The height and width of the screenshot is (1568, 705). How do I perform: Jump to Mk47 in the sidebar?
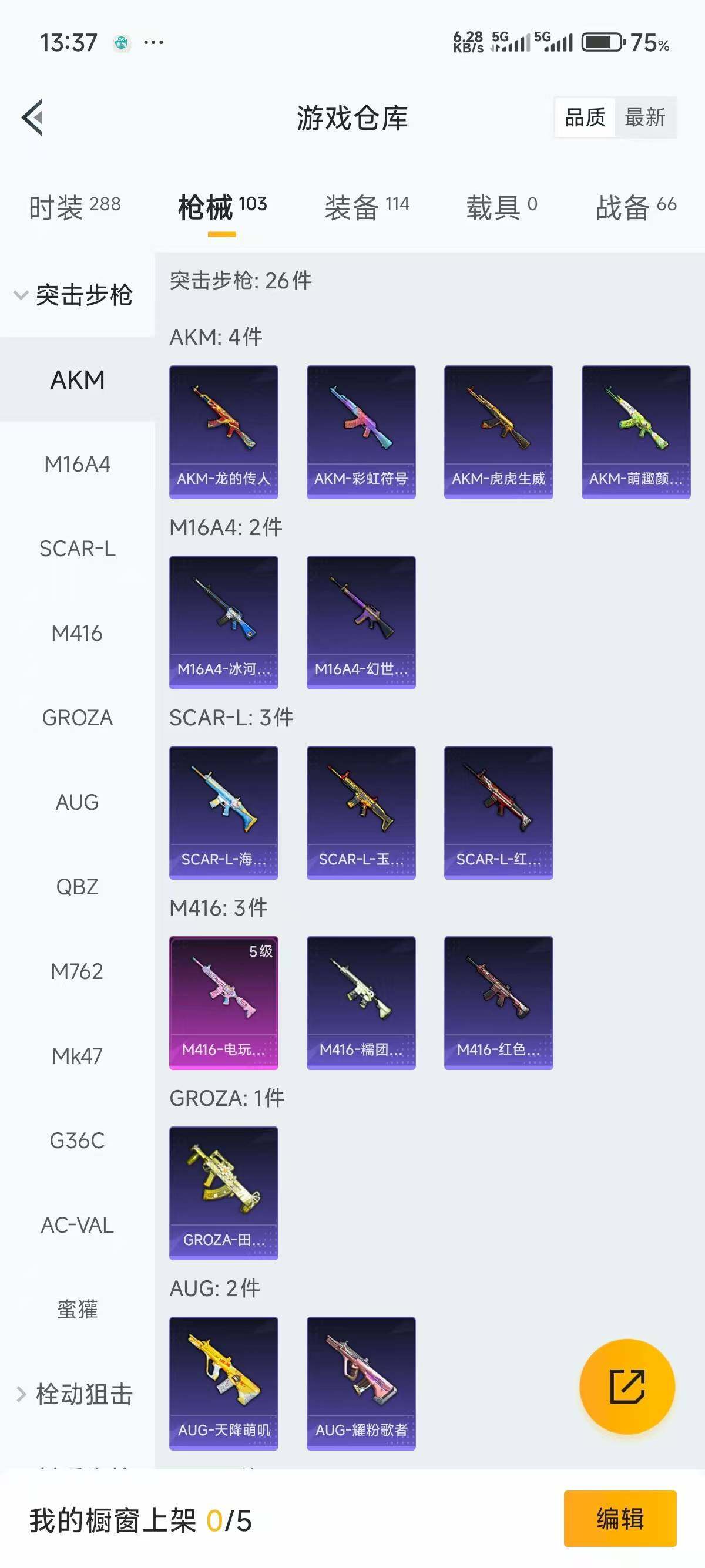tap(78, 1055)
